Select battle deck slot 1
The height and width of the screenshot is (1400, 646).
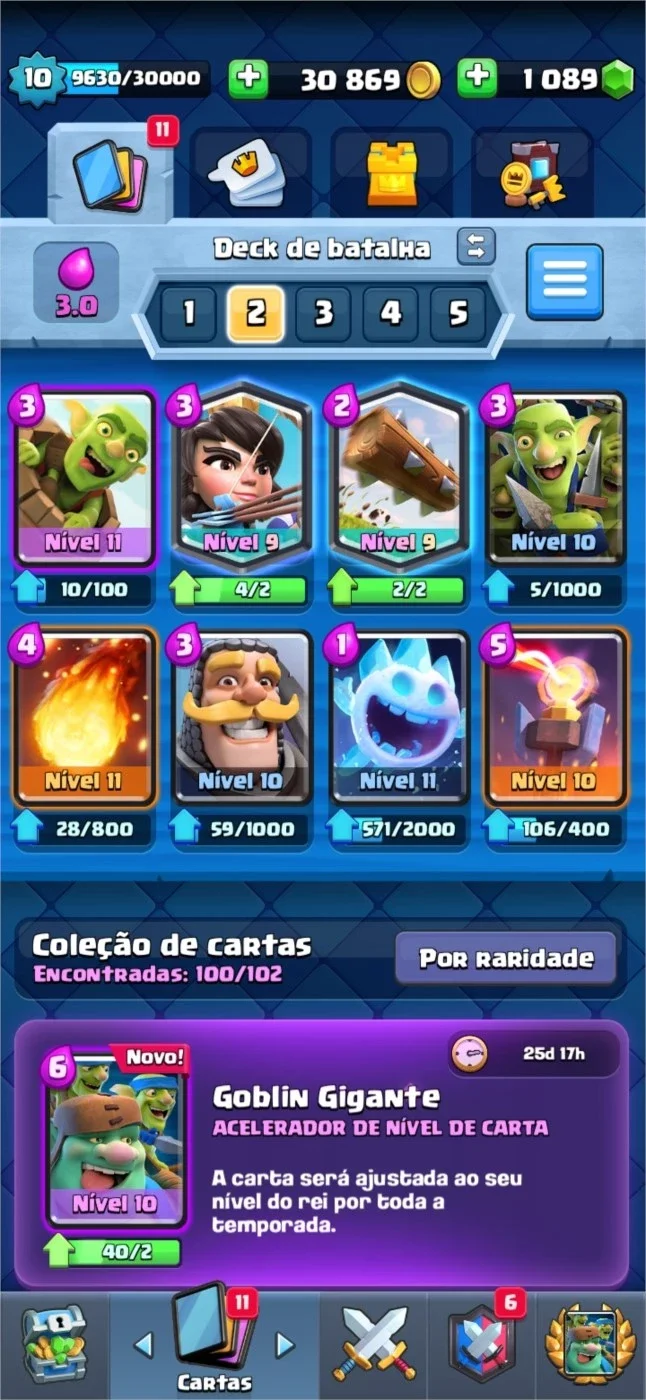[x=187, y=314]
